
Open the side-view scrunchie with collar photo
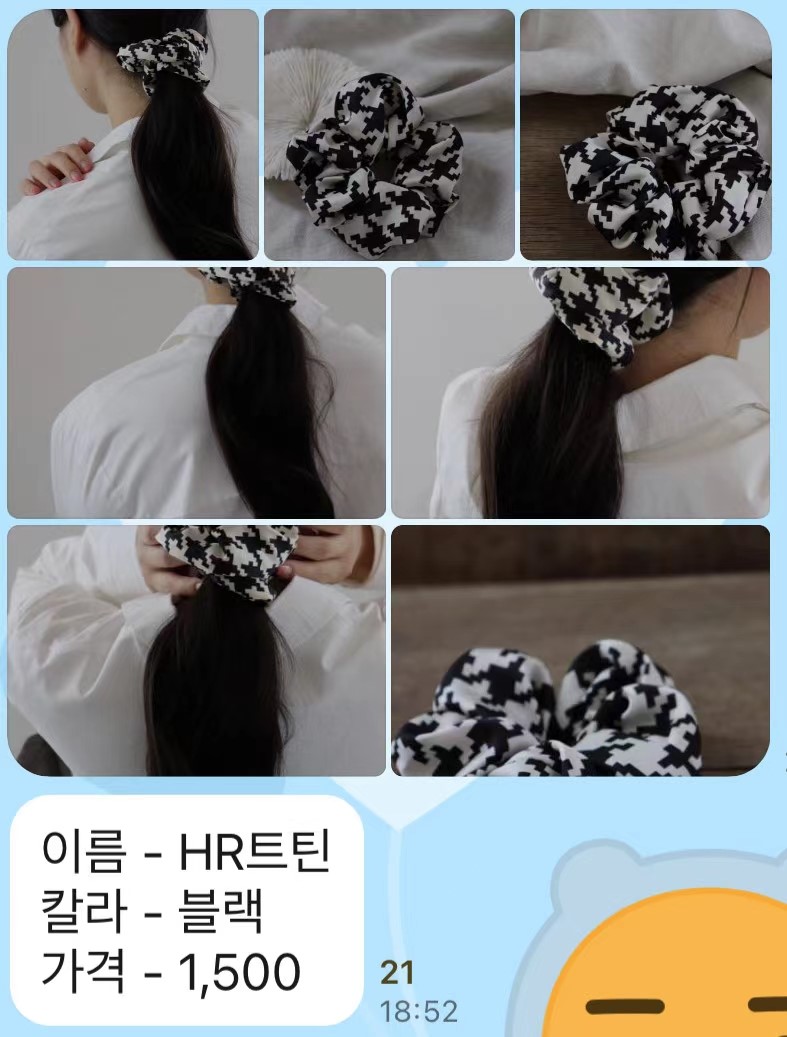[580, 392]
